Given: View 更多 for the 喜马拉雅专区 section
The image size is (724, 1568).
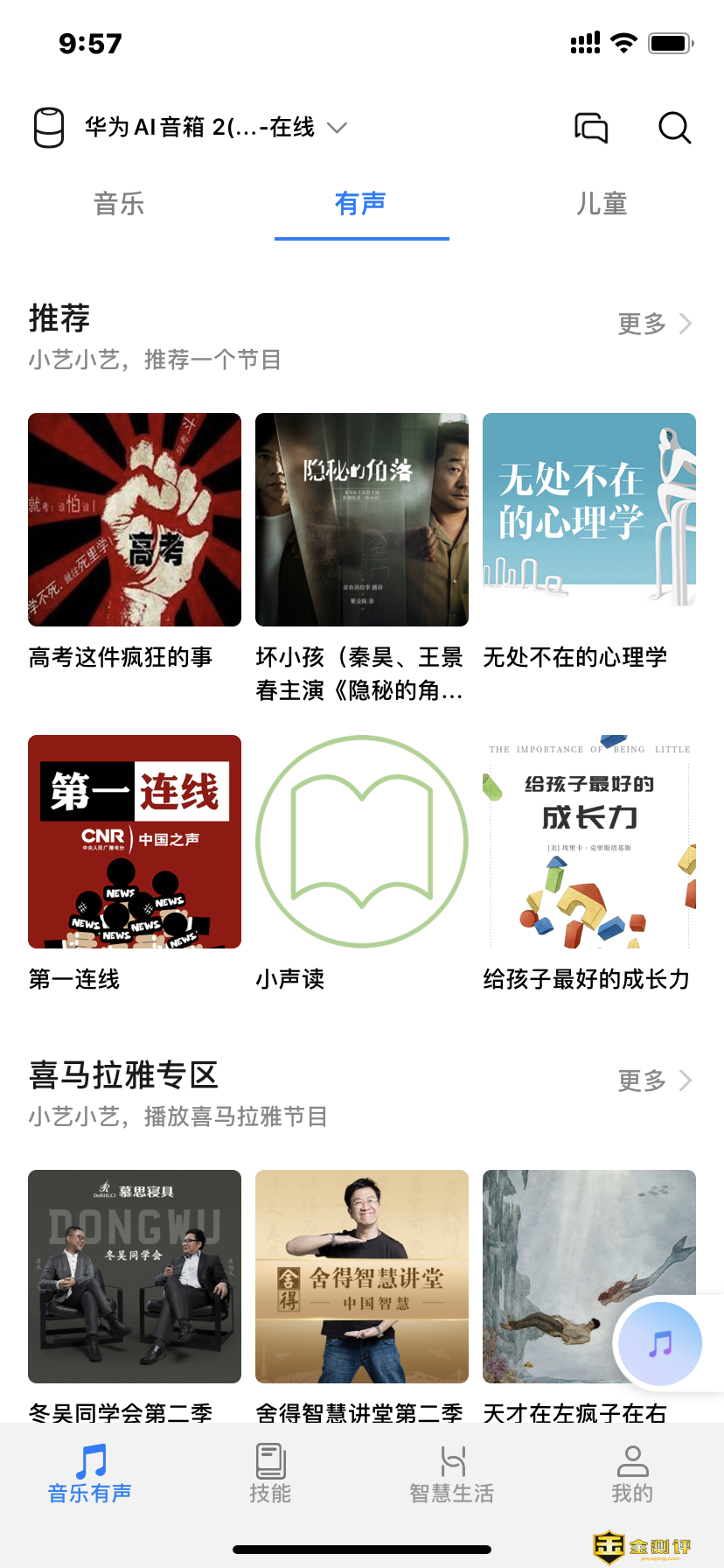Looking at the screenshot, I should [654, 1081].
